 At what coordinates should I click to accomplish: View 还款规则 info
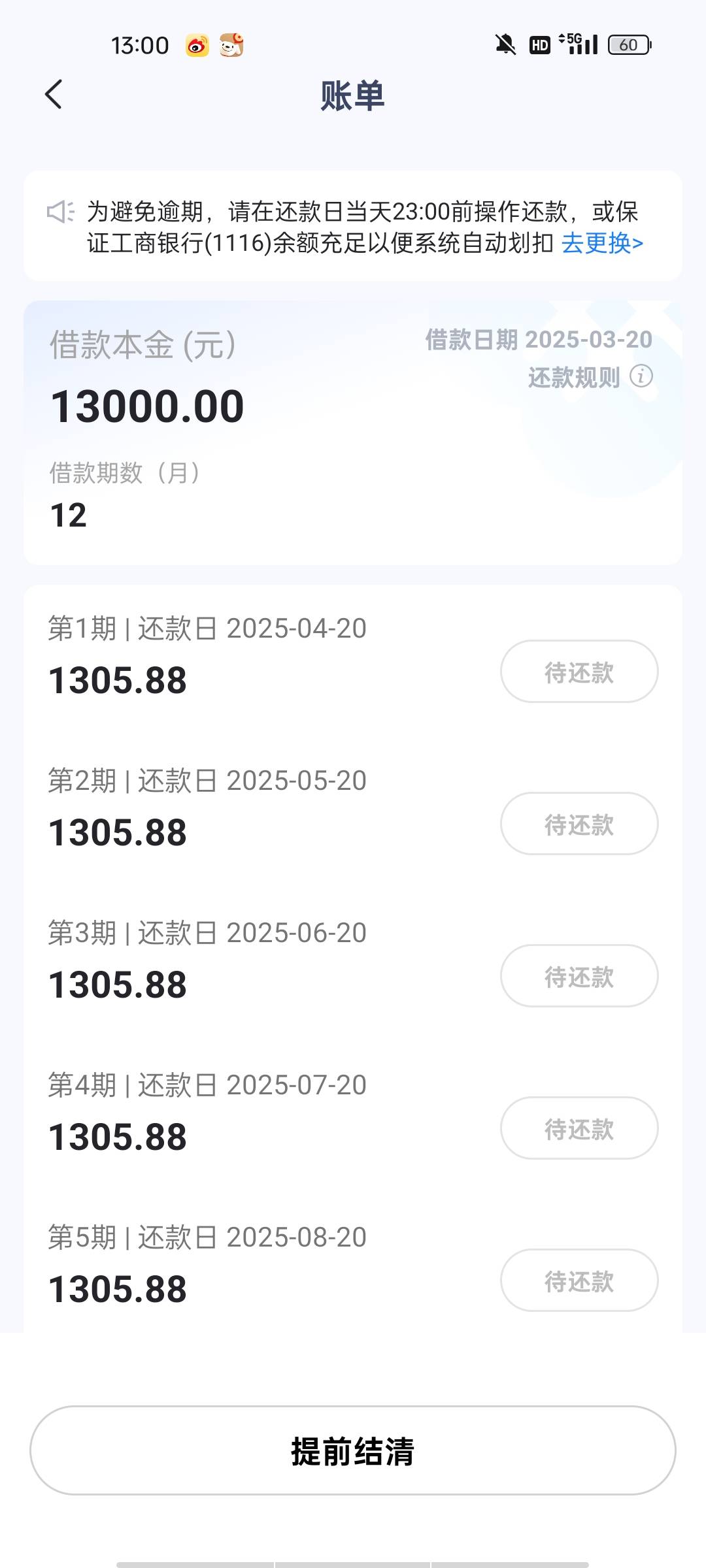coord(590,377)
